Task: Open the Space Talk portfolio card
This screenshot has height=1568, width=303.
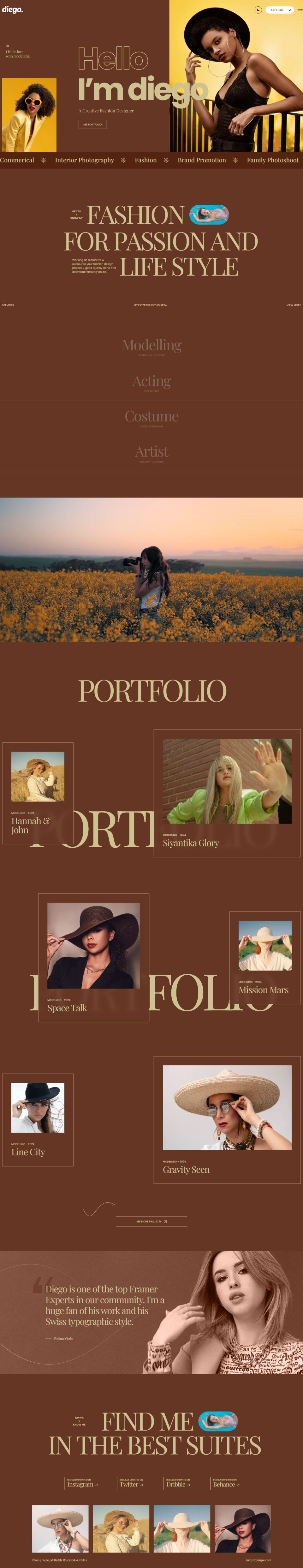Action: [94, 957]
